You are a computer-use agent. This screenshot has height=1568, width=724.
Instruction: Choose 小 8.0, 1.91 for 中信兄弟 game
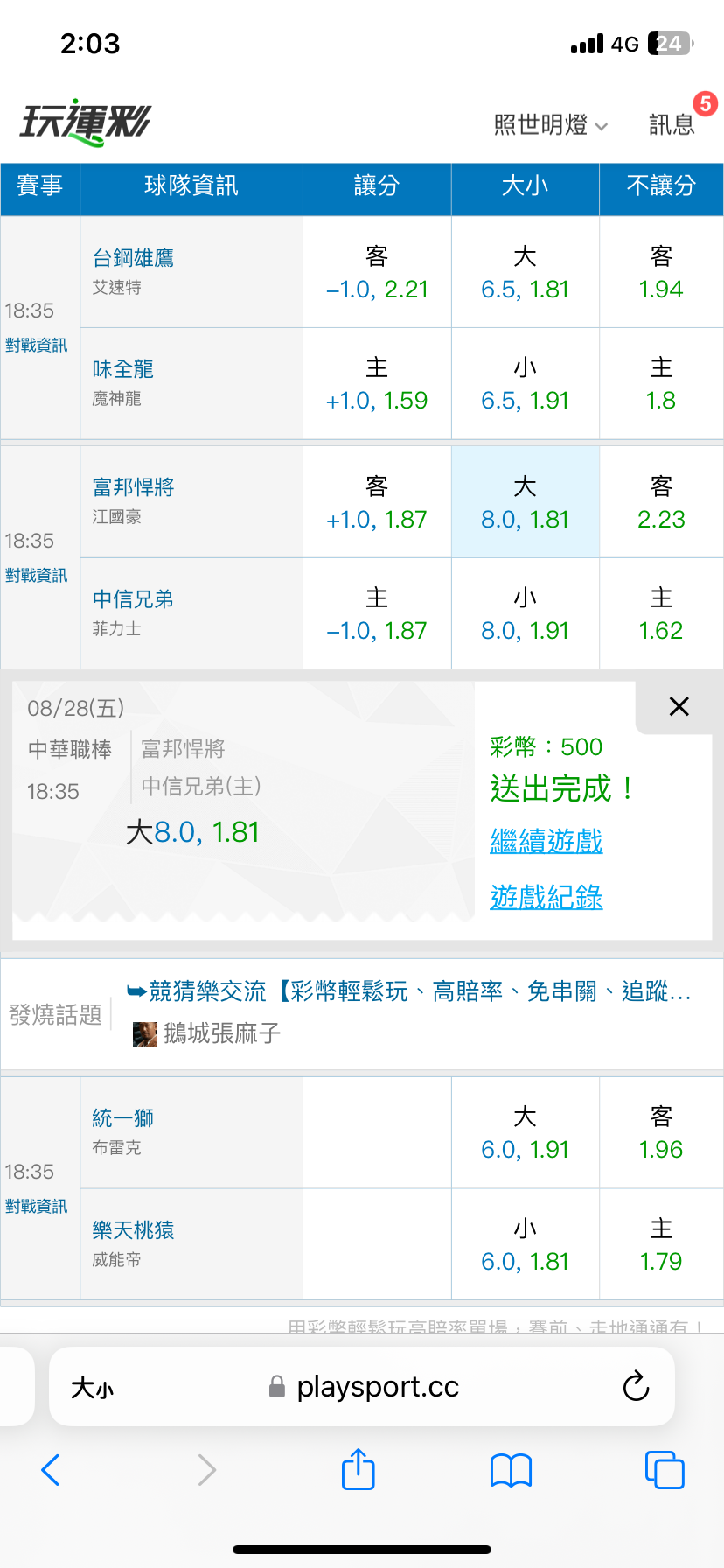coord(526,613)
